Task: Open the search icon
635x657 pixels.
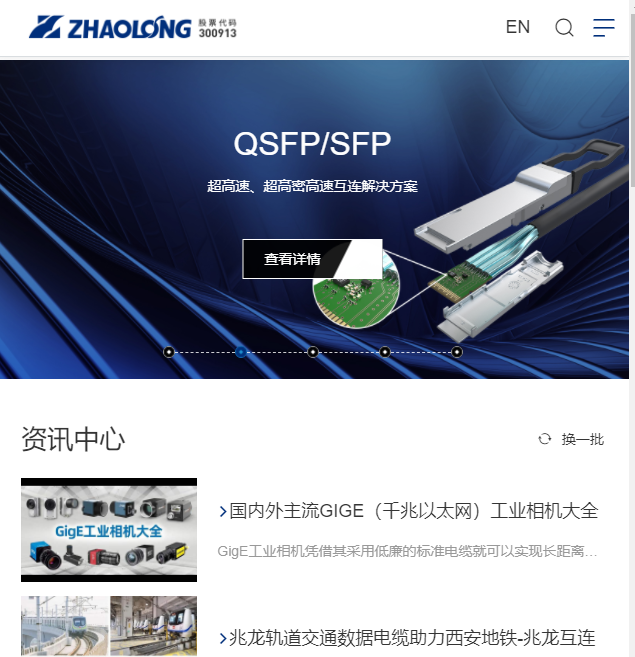Action: click(x=564, y=28)
